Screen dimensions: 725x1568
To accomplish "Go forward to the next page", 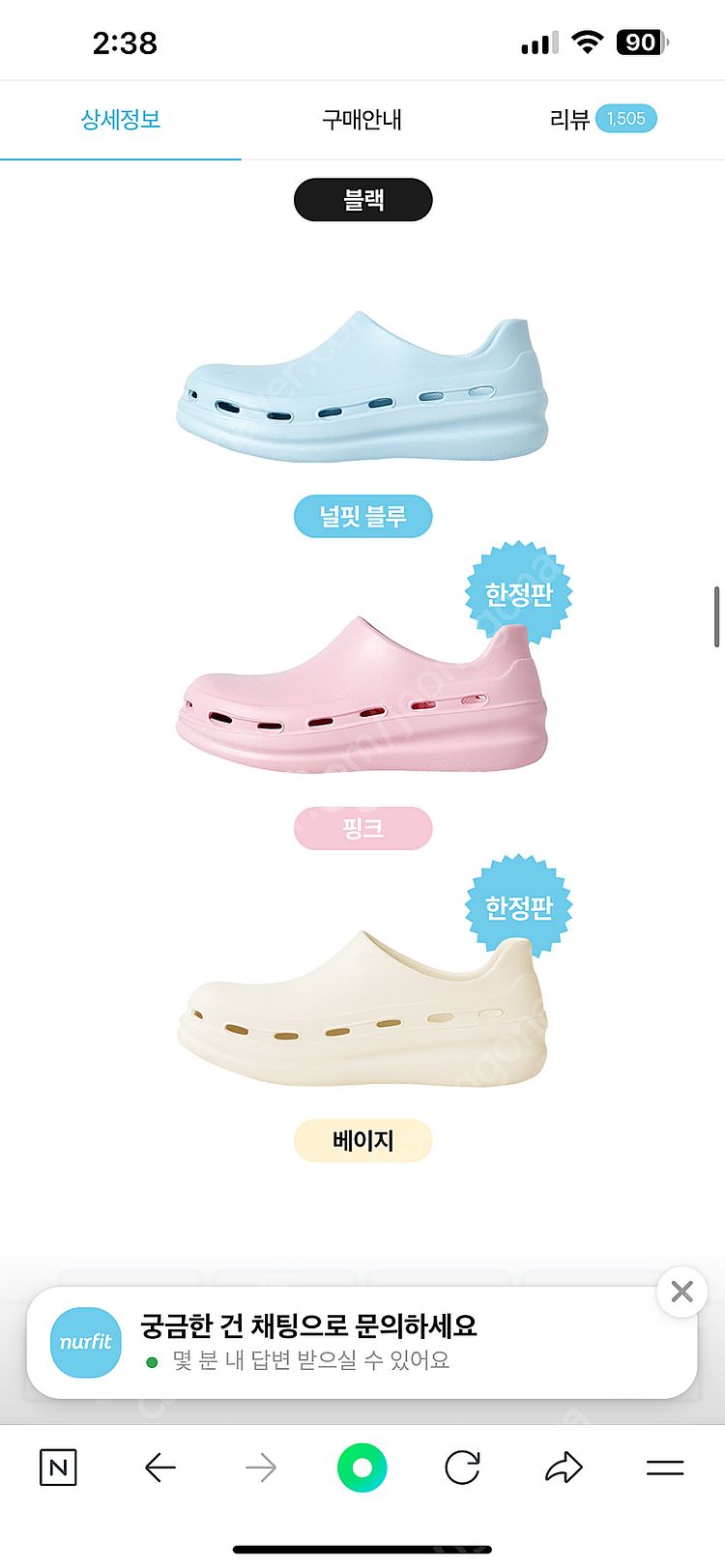I will click(261, 1468).
